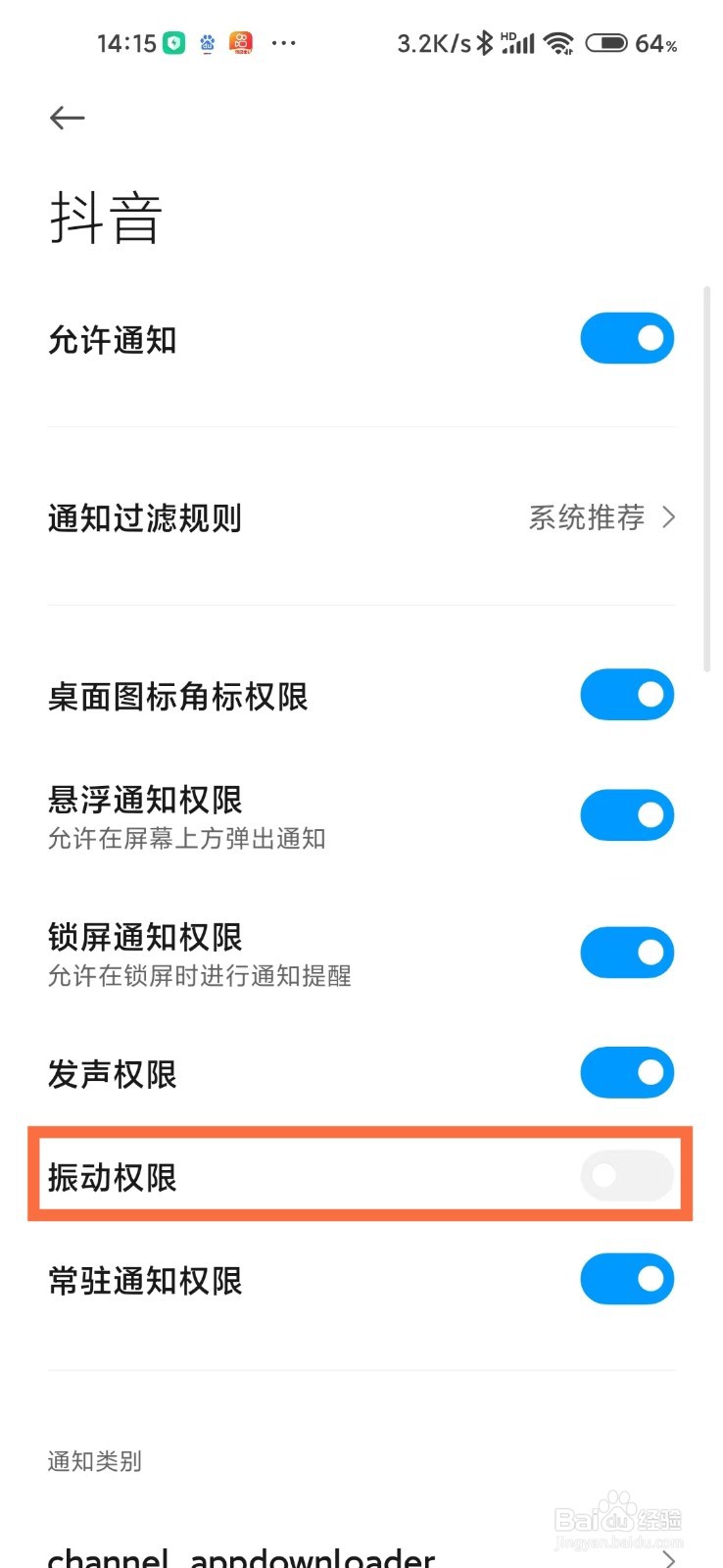Enable the 振动权限 switch
Image resolution: width=723 pixels, height=1568 pixels.
(x=627, y=1175)
